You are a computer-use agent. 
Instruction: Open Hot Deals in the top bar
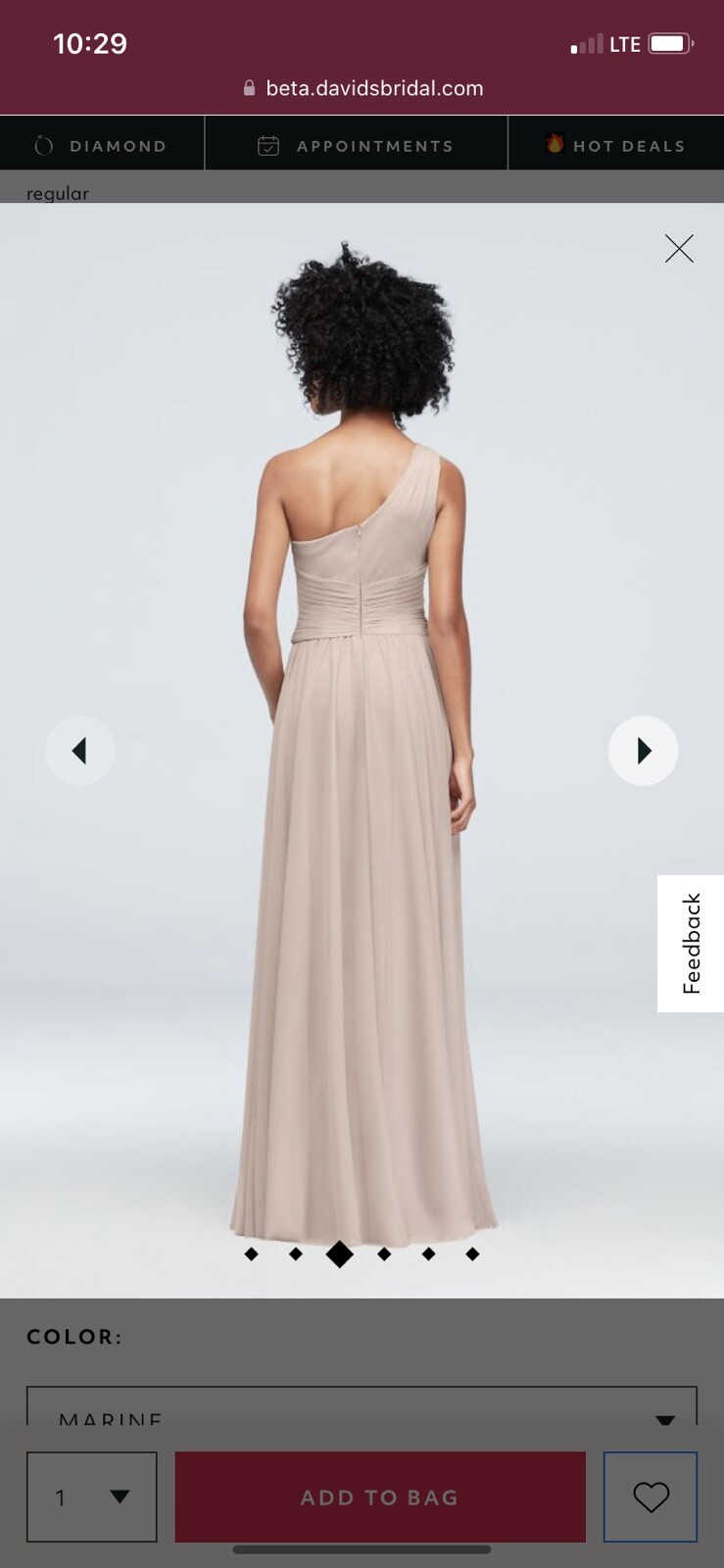[615, 145]
